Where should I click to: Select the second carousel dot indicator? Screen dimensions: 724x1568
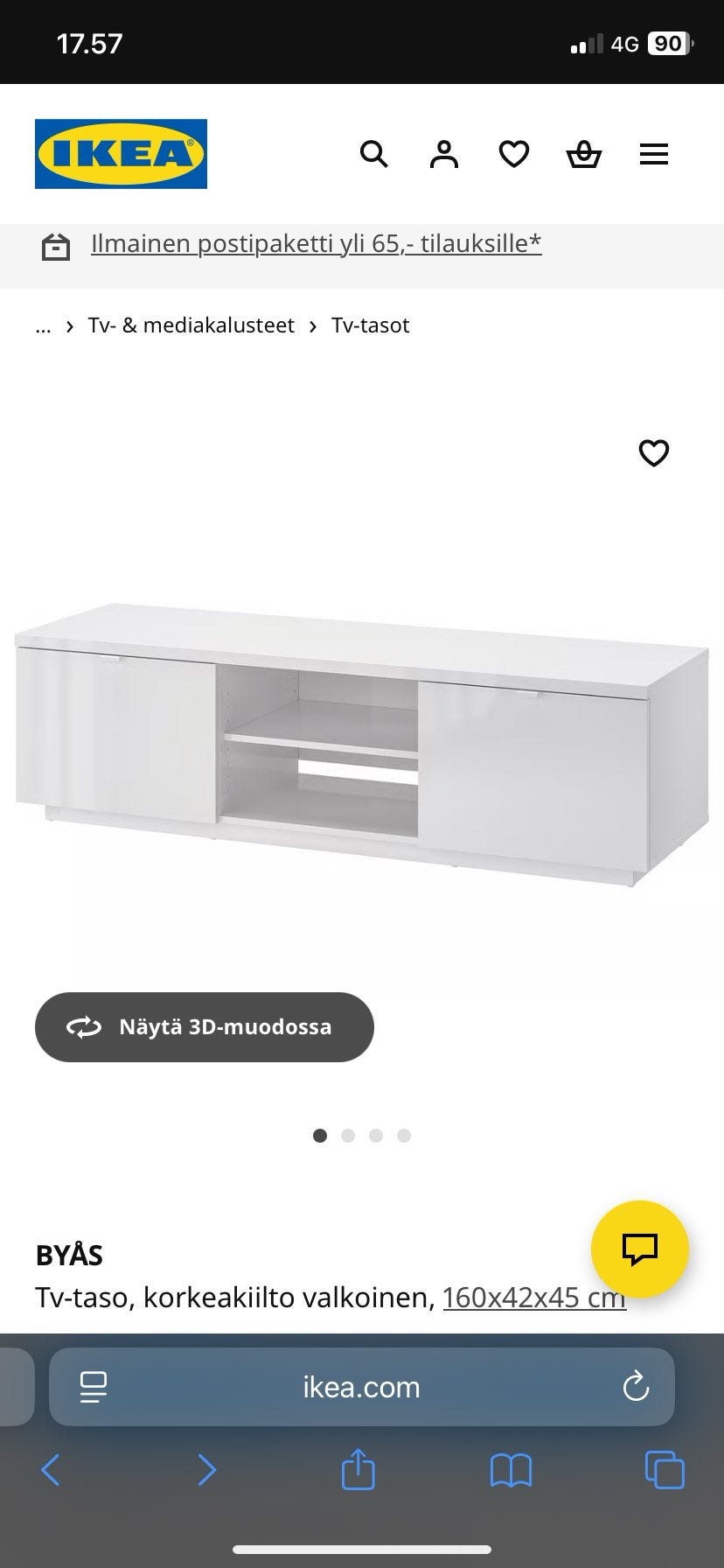tap(348, 1135)
